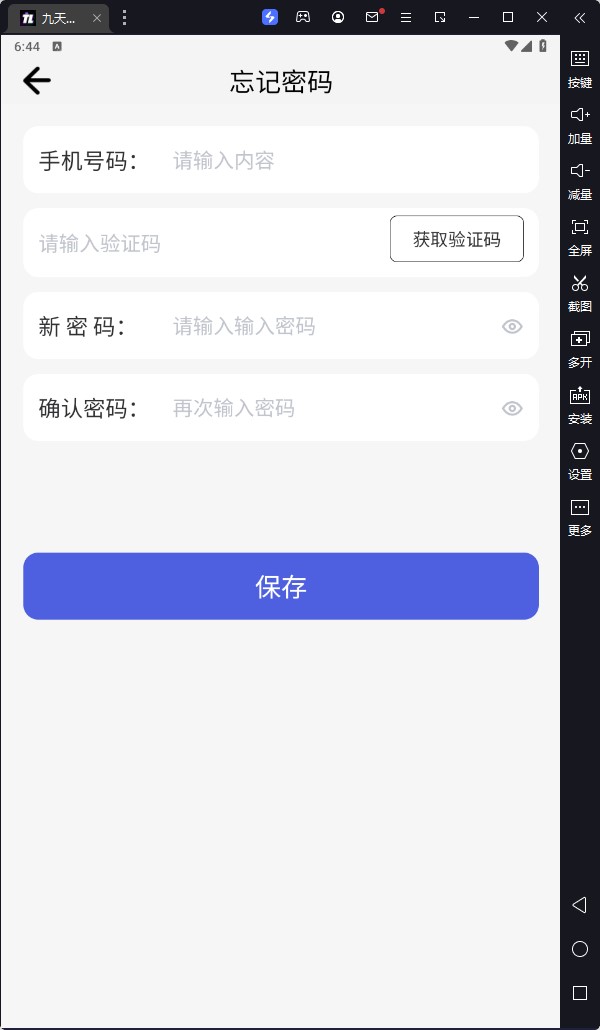Image resolution: width=600 pixels, height=1030 pixels.
Task: Show the 新密码 text via eye icon
Action: point(512,326)
